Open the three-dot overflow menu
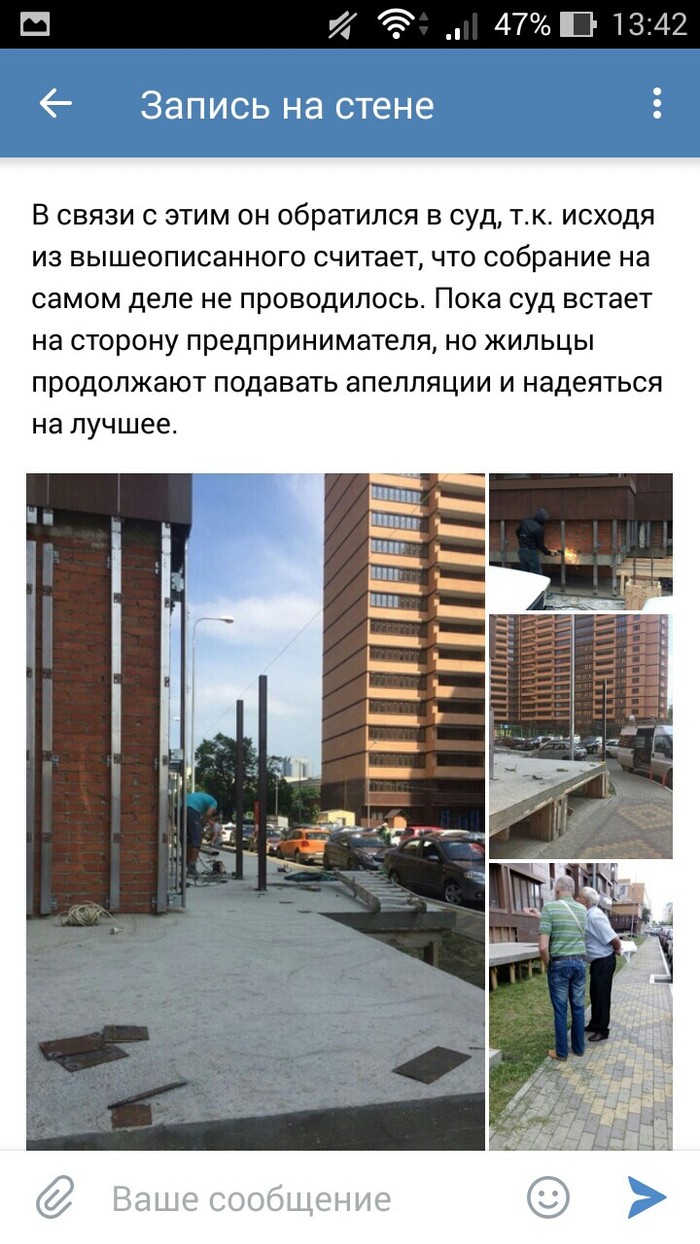Image resolution: width=700 pixels, height=1244 pixels. pos(657,104)
